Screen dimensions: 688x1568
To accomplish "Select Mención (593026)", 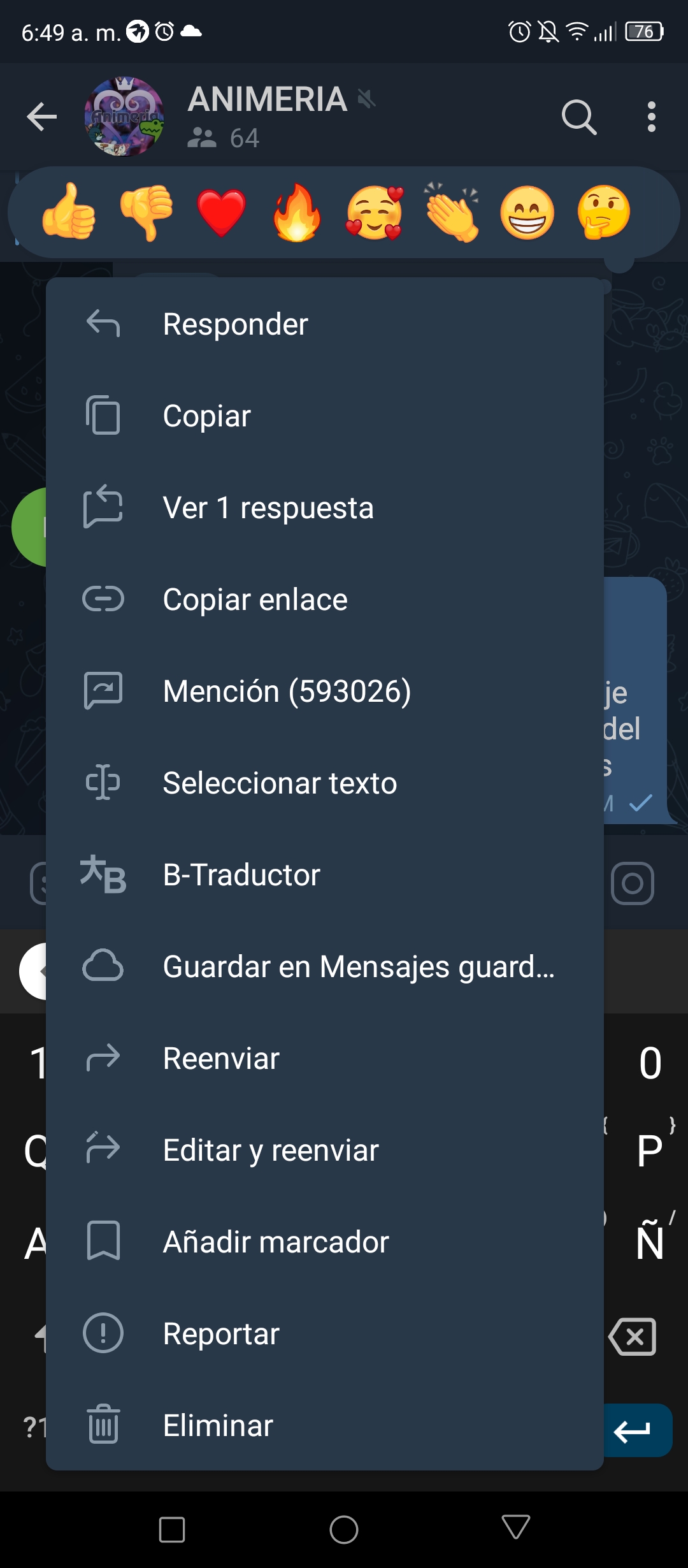I will 325,691.
